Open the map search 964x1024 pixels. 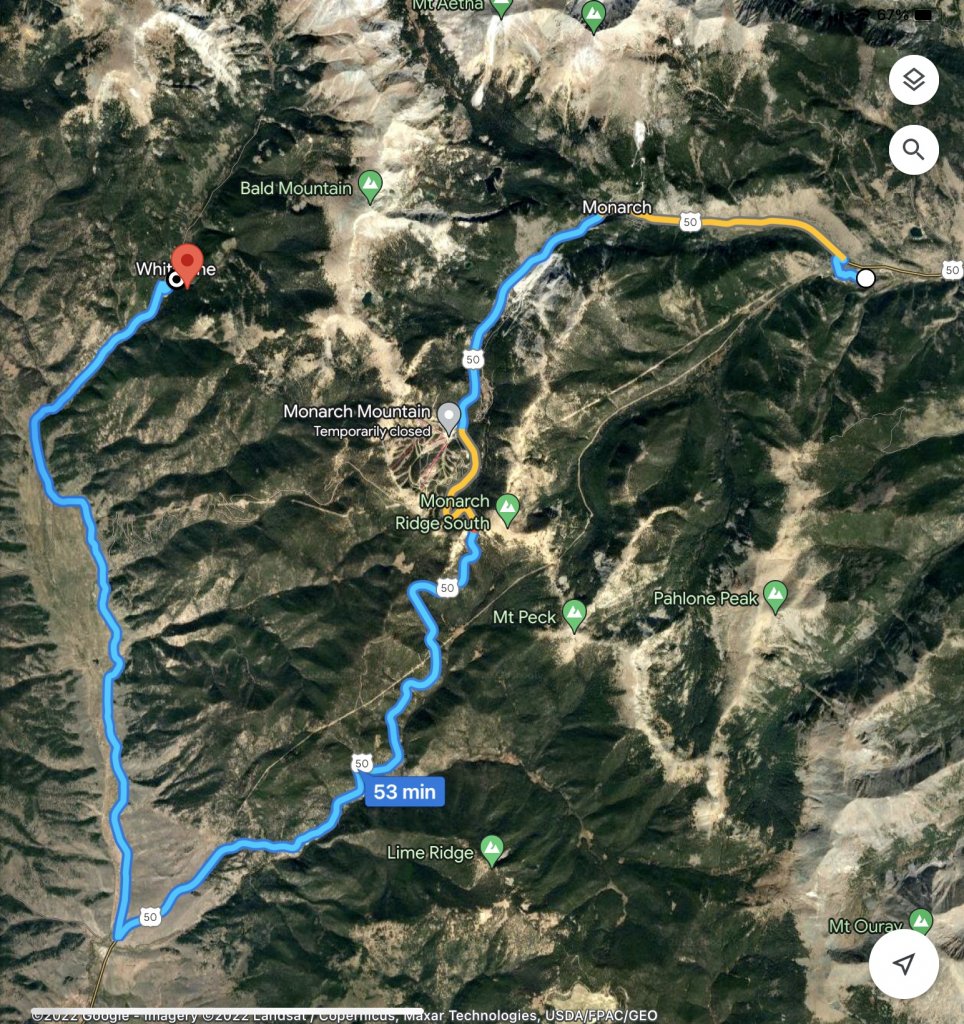(x=913, y=150)
